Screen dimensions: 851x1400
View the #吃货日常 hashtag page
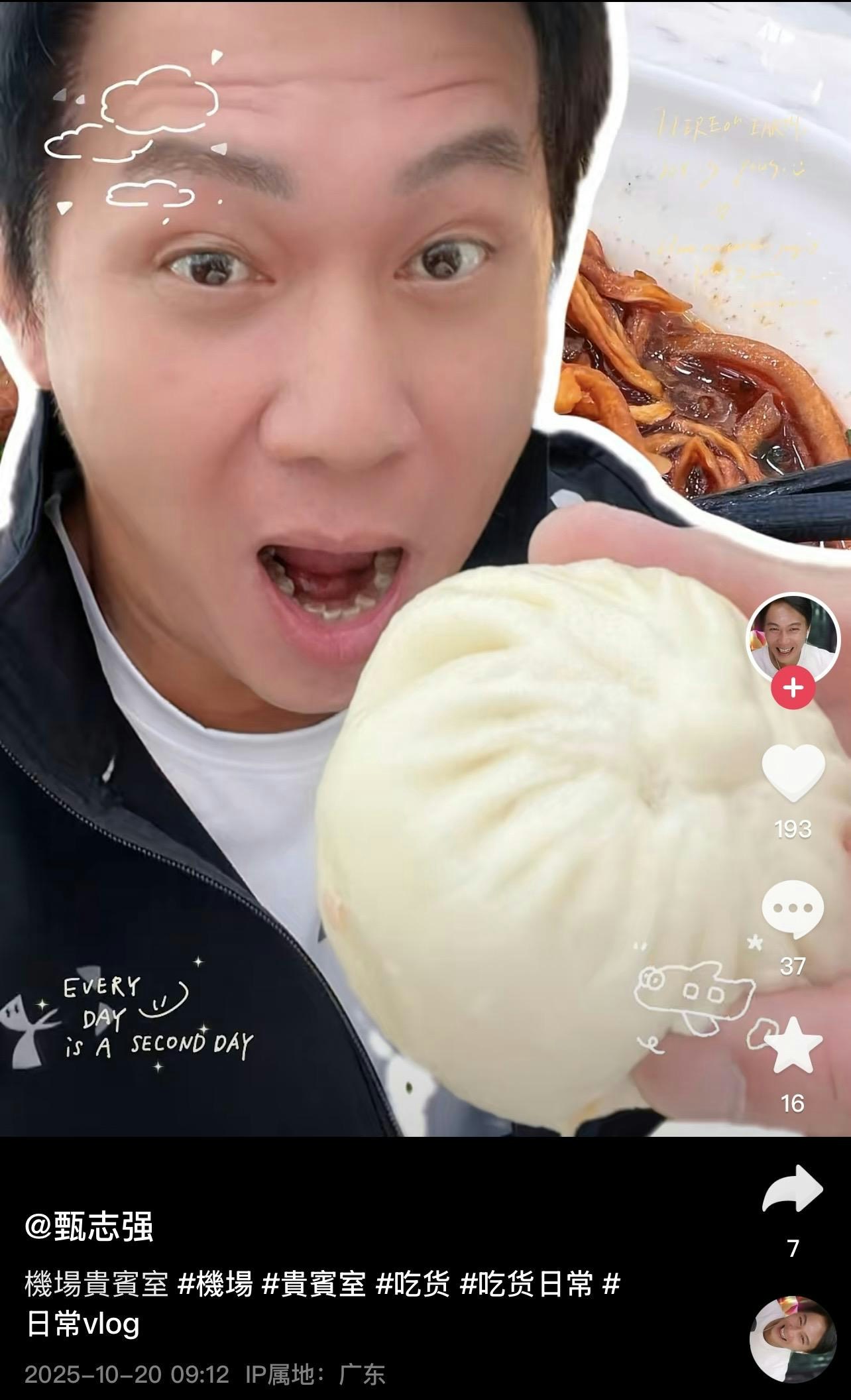point(526,1285)
